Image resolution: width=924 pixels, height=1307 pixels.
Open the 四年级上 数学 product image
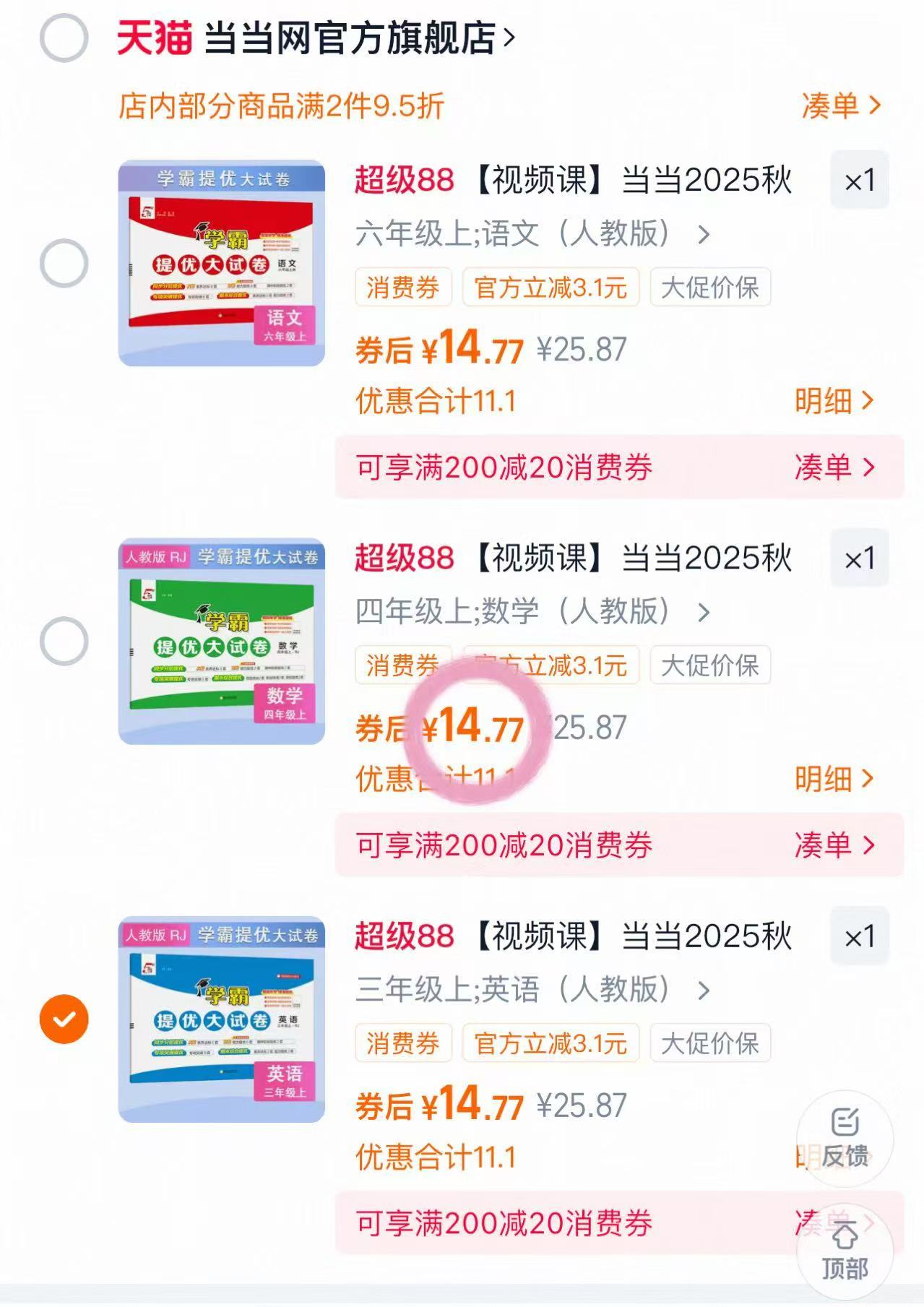coord(221,641)
